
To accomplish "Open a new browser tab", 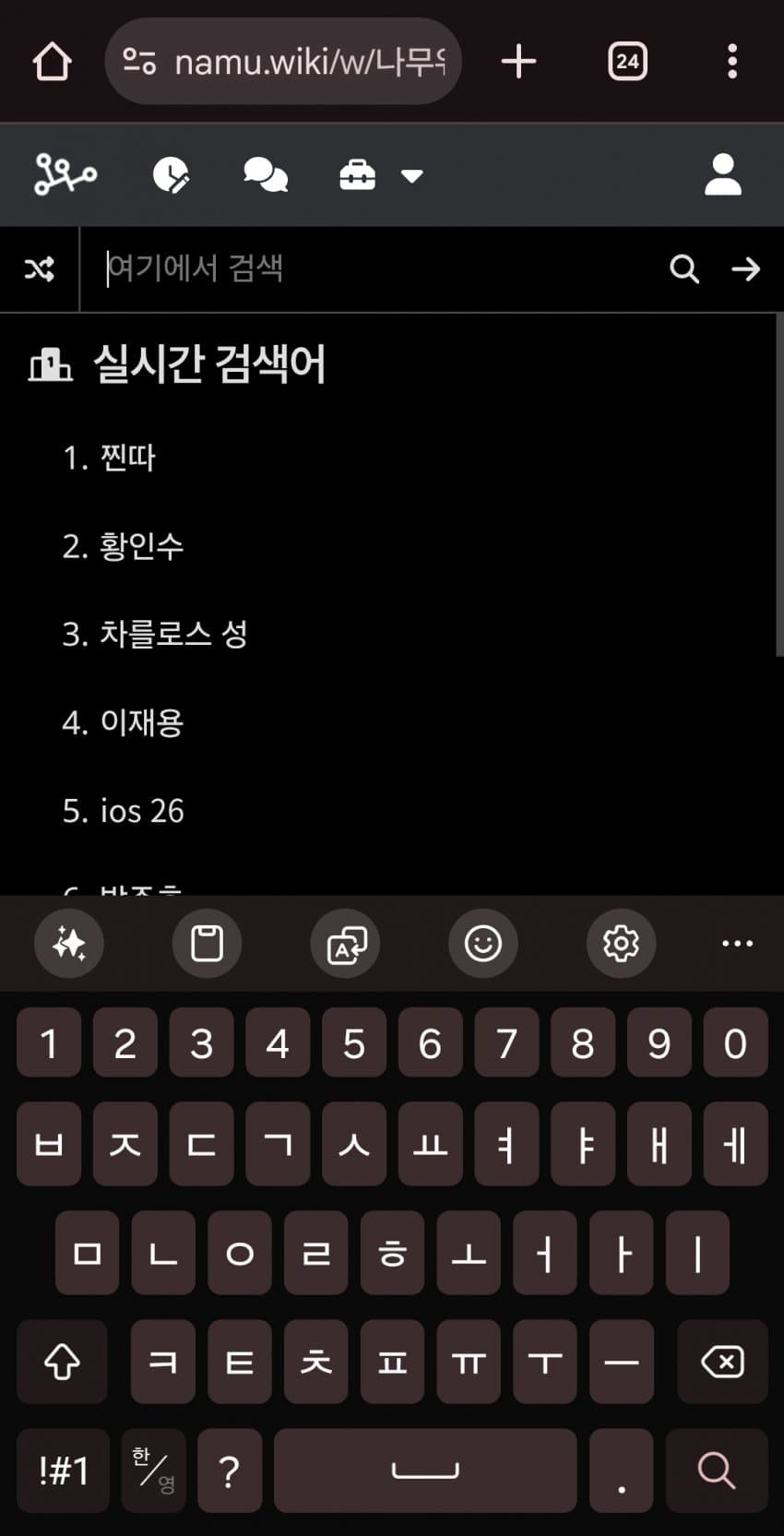I will (518, 62).
